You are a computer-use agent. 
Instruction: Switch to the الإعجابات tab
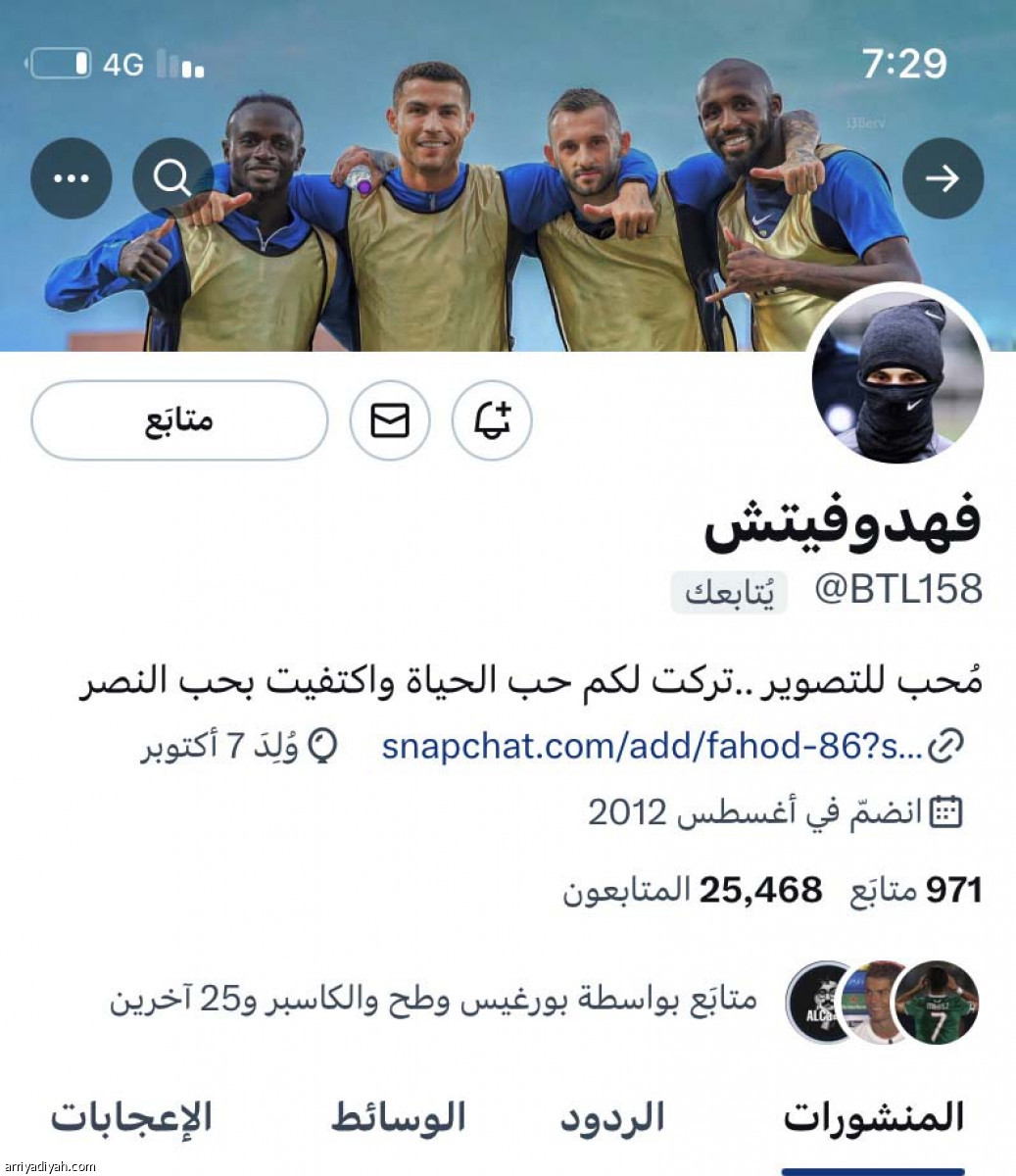(131, 1117)
